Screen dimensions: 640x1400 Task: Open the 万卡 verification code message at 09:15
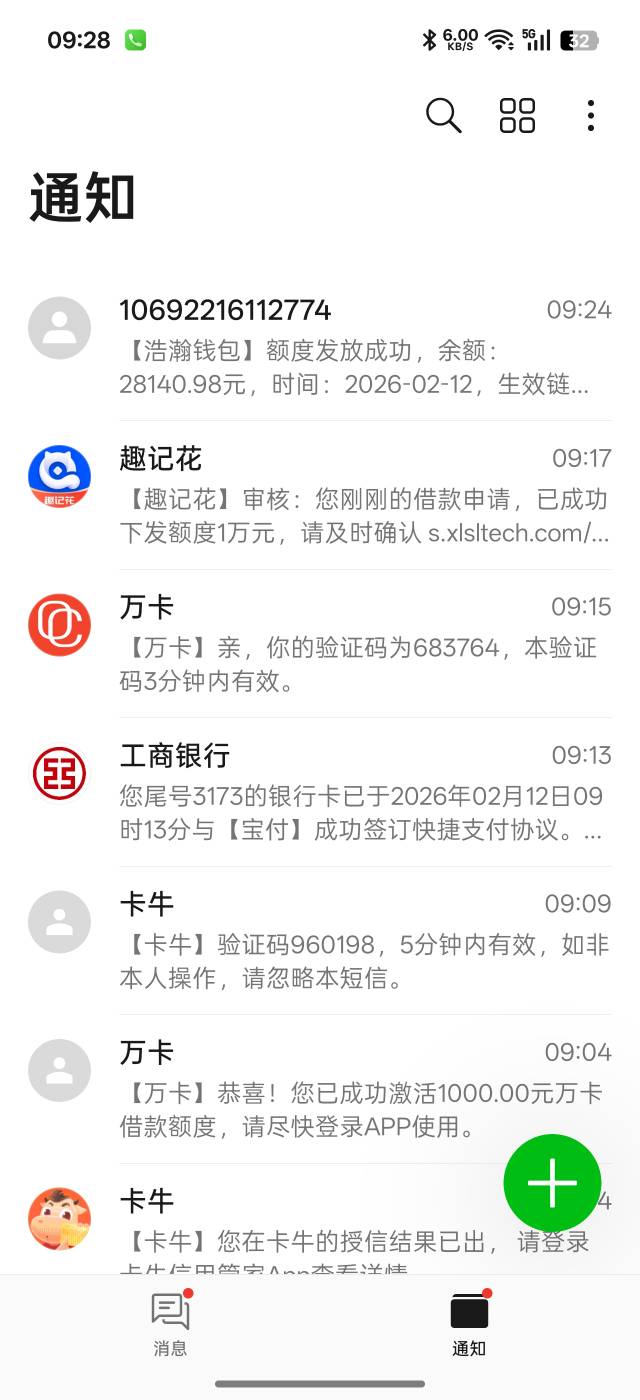pyautogui.click(x=320, y=644)
